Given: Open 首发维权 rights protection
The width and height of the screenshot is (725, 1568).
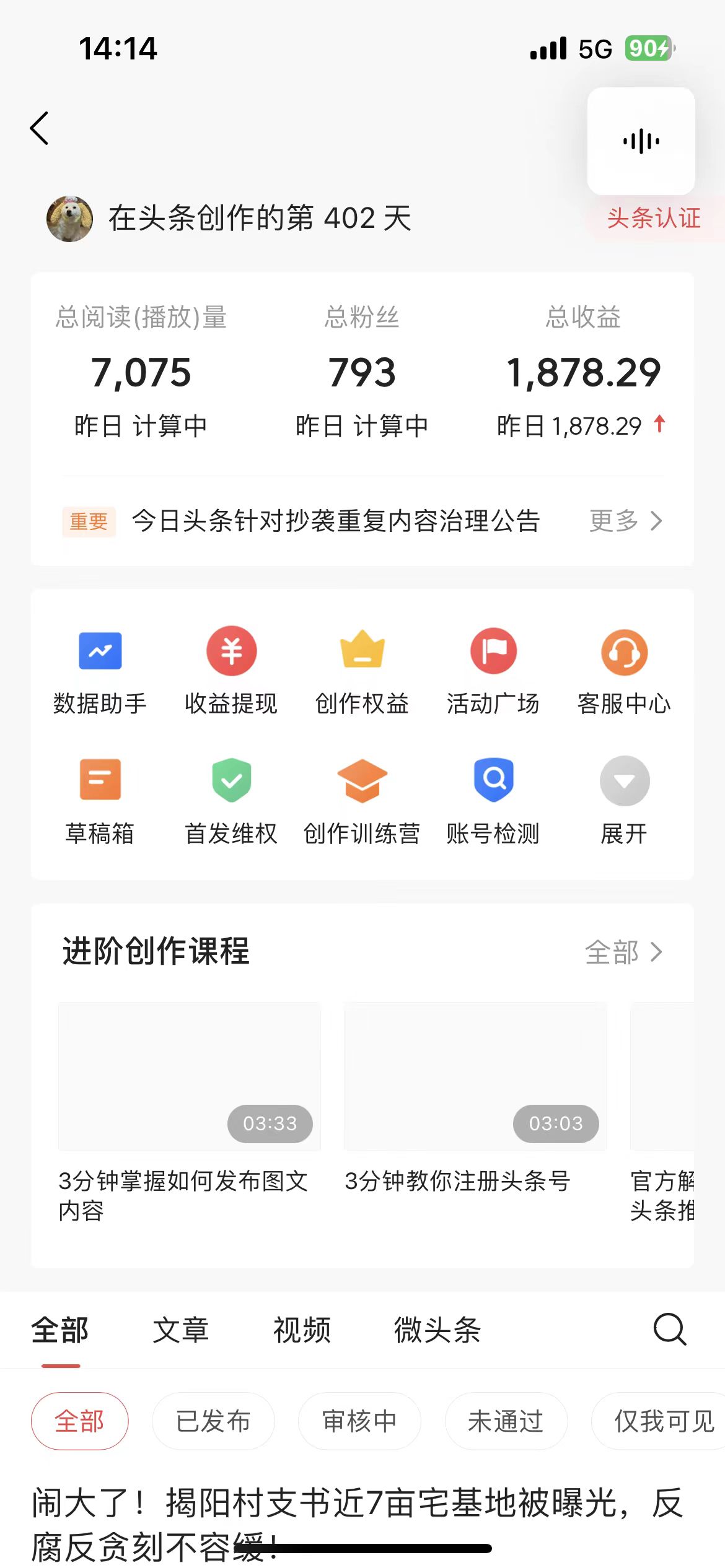Looking at the screenshot, I should click(231, 800).
